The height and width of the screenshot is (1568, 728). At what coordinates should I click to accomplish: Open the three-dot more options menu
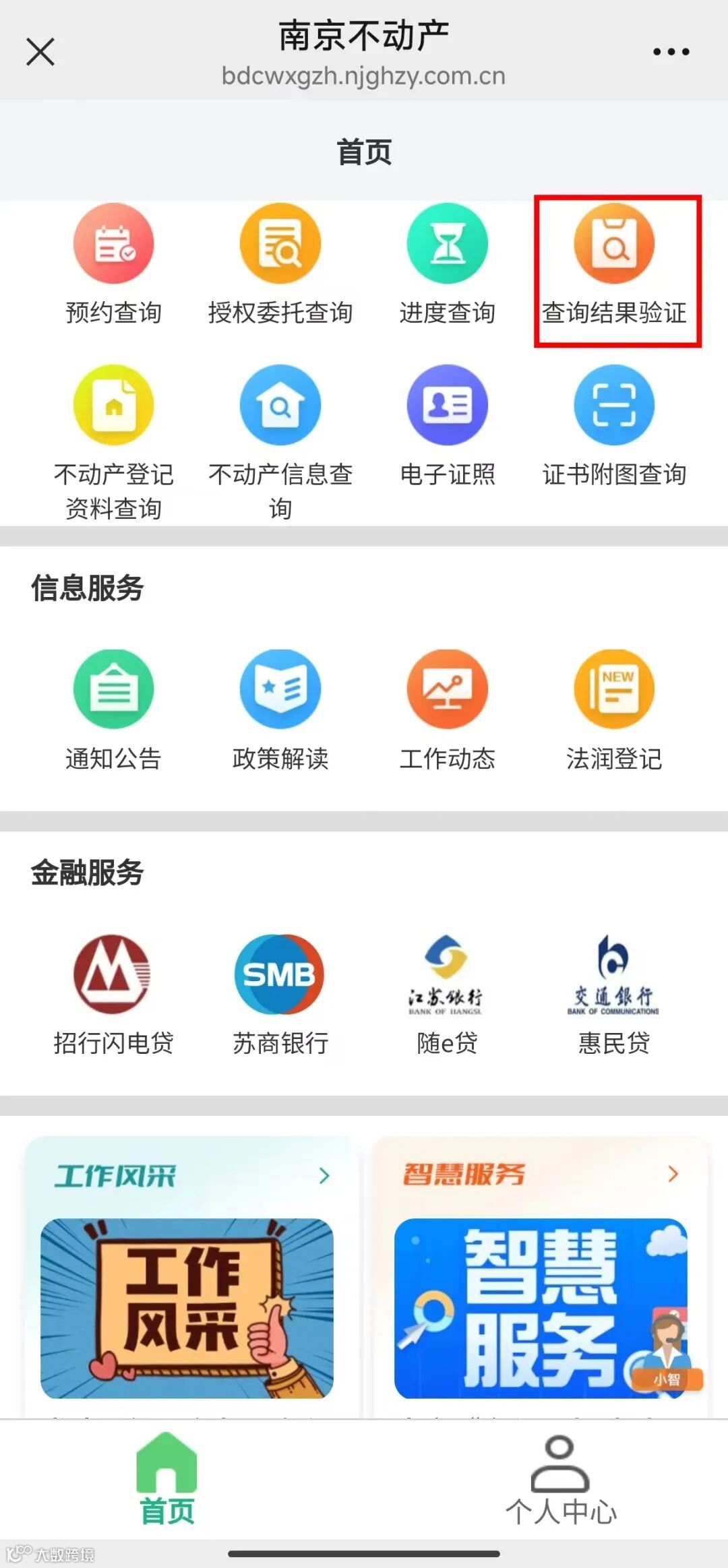coord(670,51)
